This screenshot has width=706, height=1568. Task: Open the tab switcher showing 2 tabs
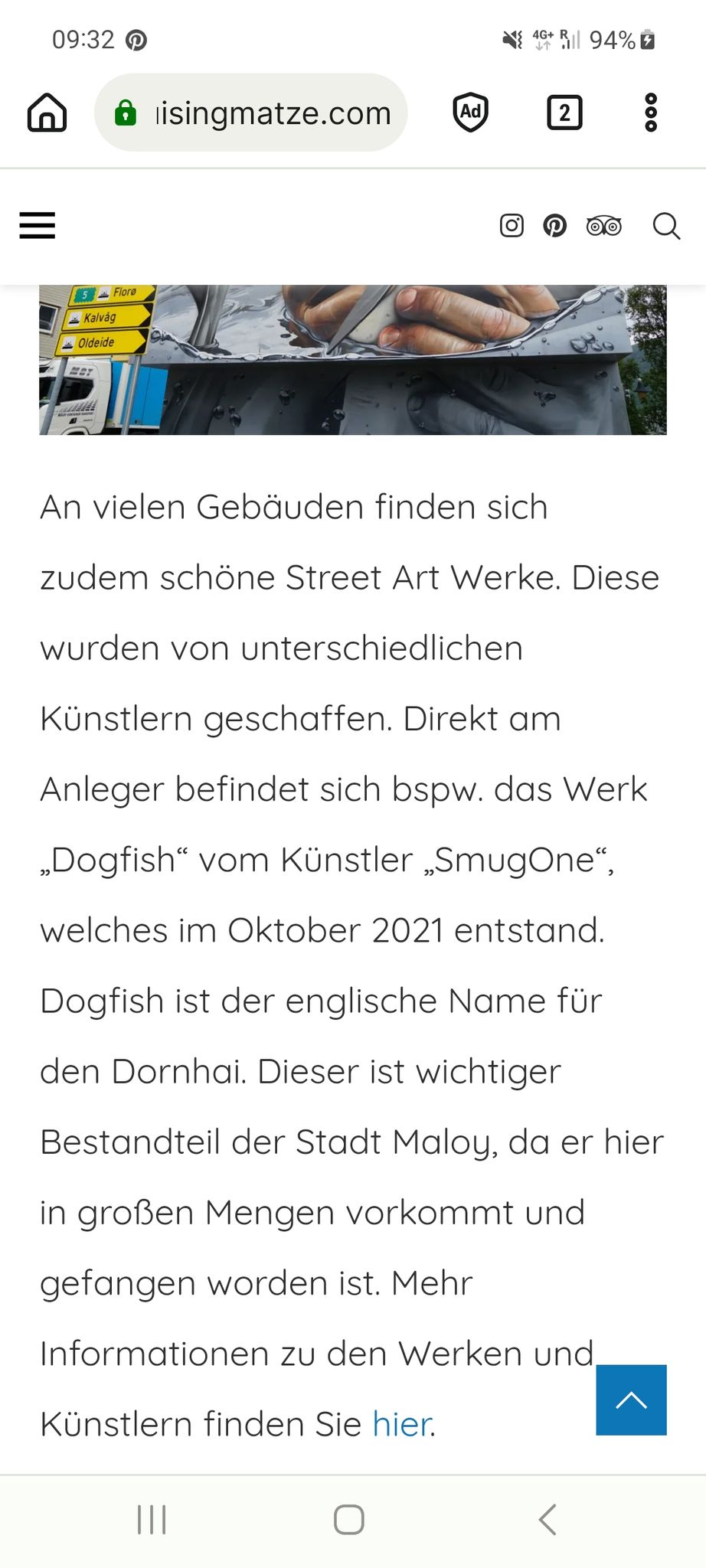click(x=564, y=113)
